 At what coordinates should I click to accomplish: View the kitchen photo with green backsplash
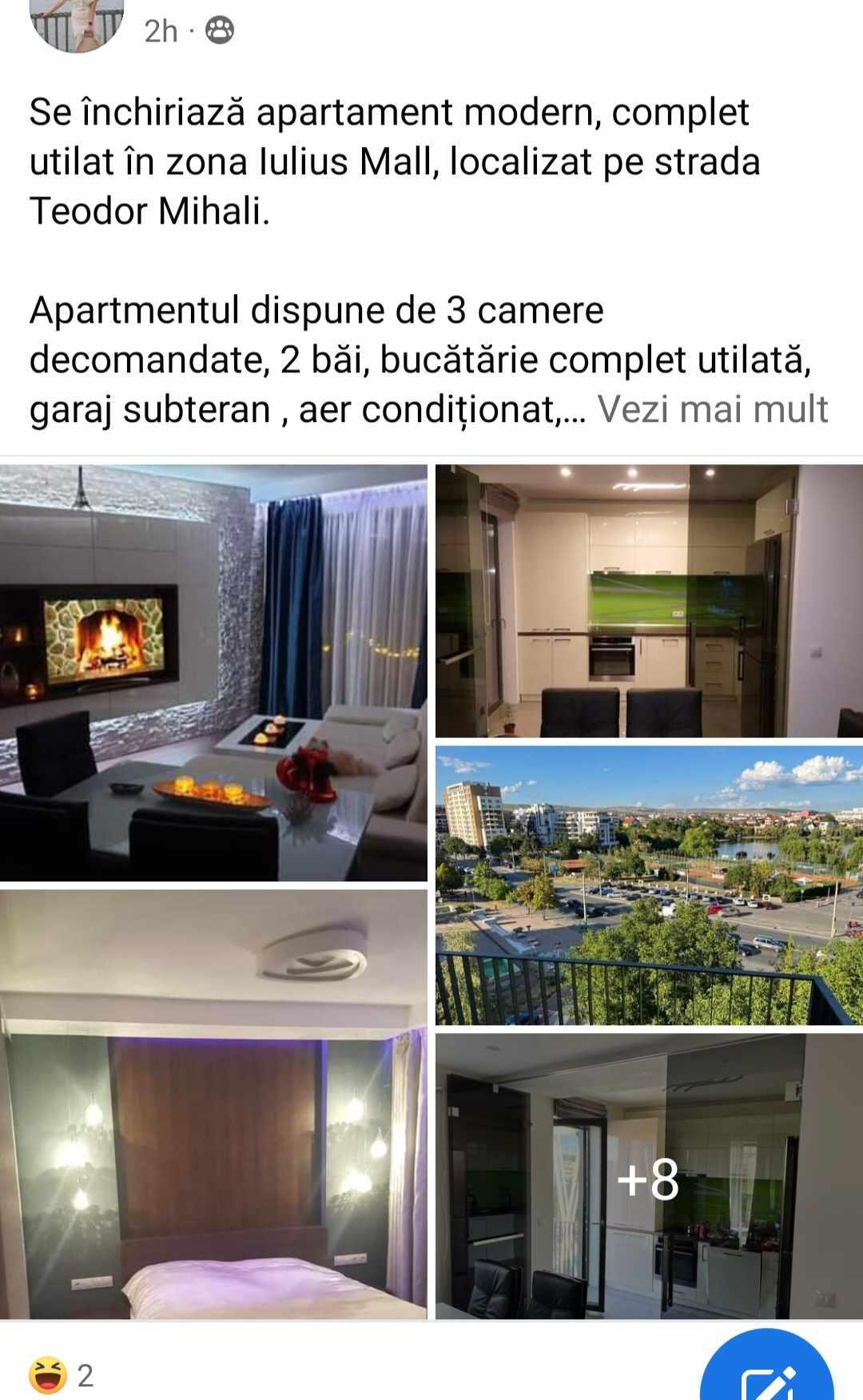click(x=648, y=600)
